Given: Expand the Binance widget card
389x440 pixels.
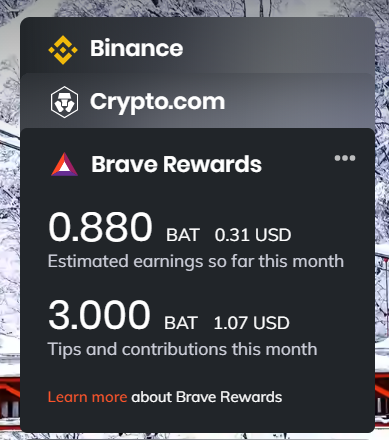Looking at the screenshot, I should [x=197, y=45].
